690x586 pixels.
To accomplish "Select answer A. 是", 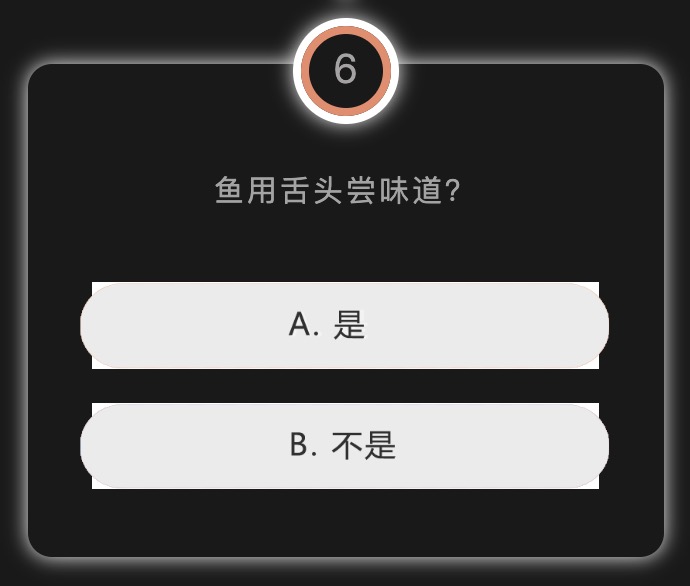I will click(x=344, y=325).
